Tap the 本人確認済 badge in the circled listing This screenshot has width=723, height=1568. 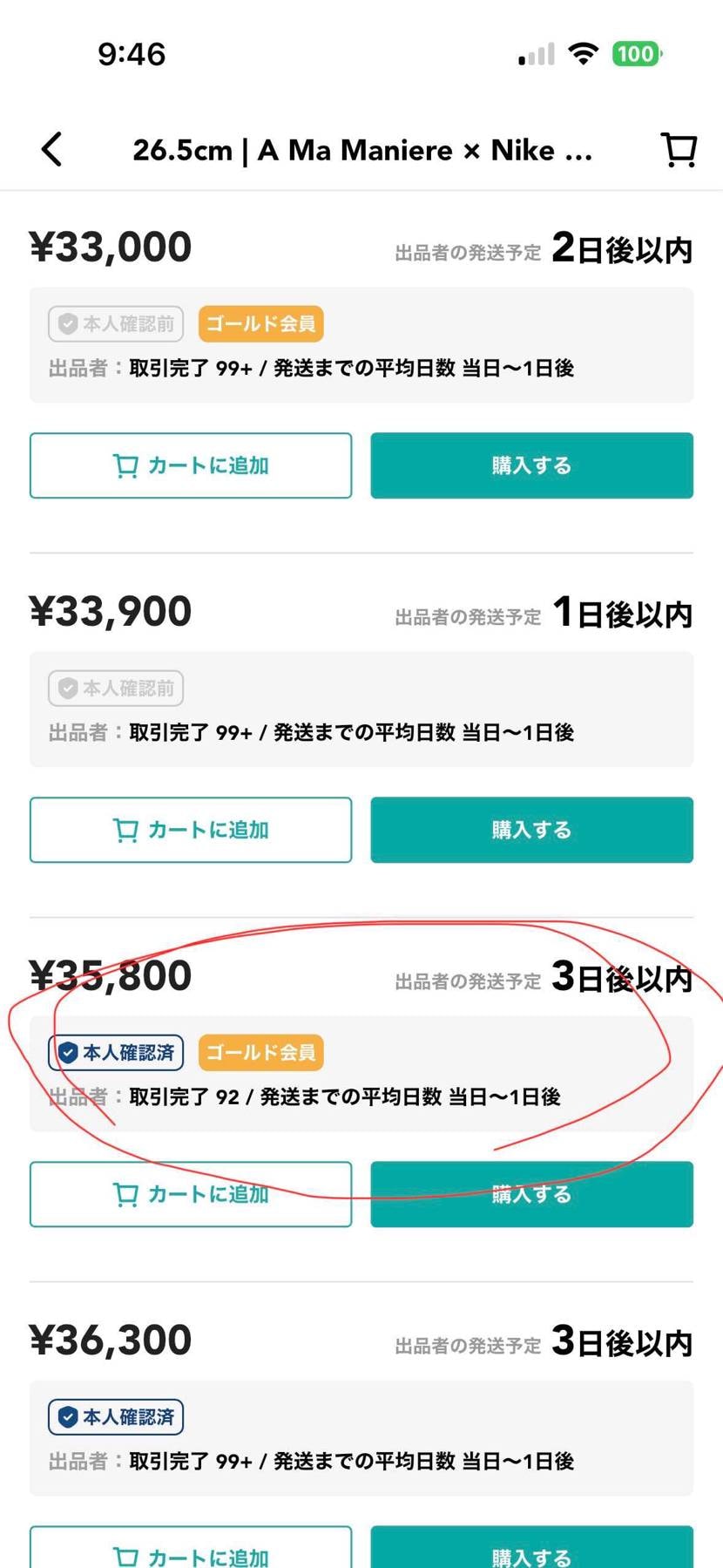pyautogui.click(x=115, y=1052)
